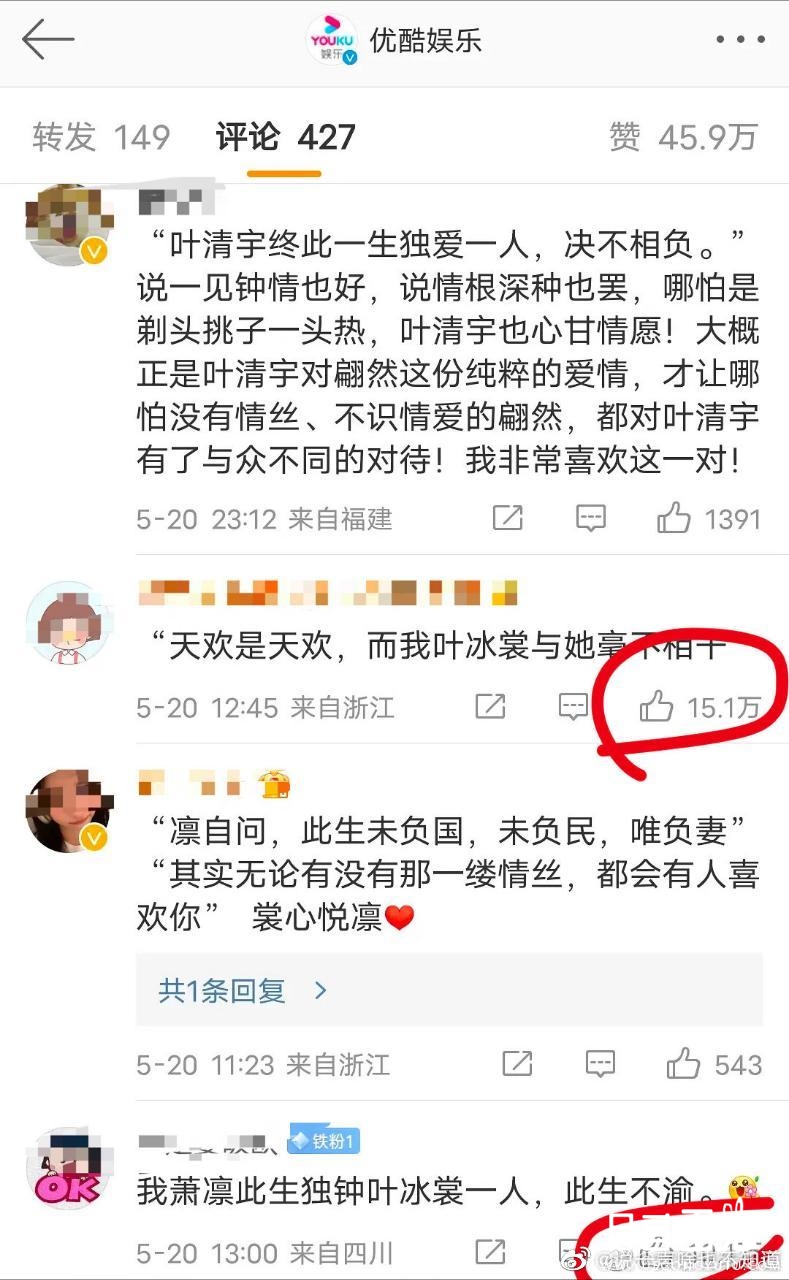
Task: Switch to the 转发 tab
Action: pos(101,137)
